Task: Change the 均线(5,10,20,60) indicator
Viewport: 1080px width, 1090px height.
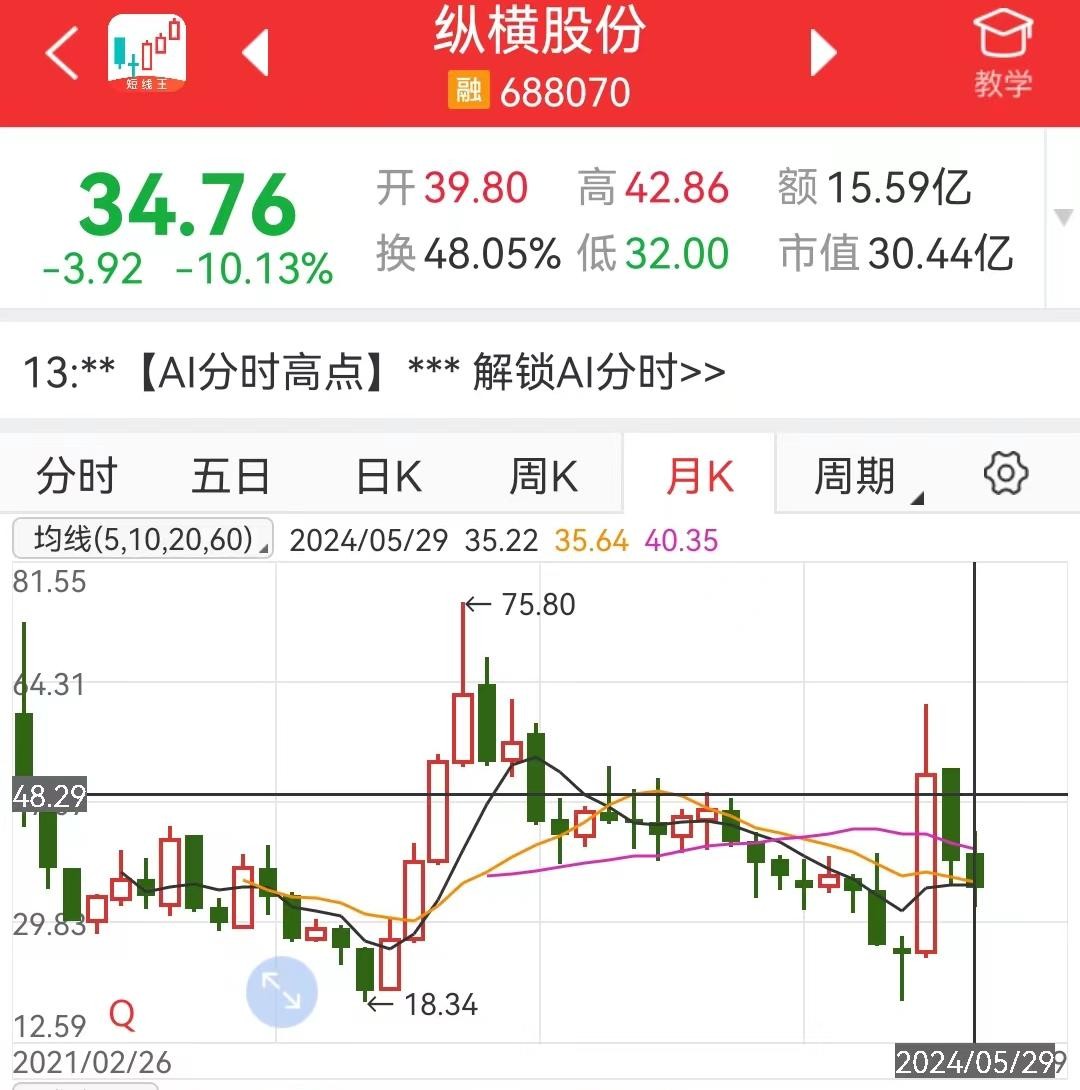Action: [142, 540]
